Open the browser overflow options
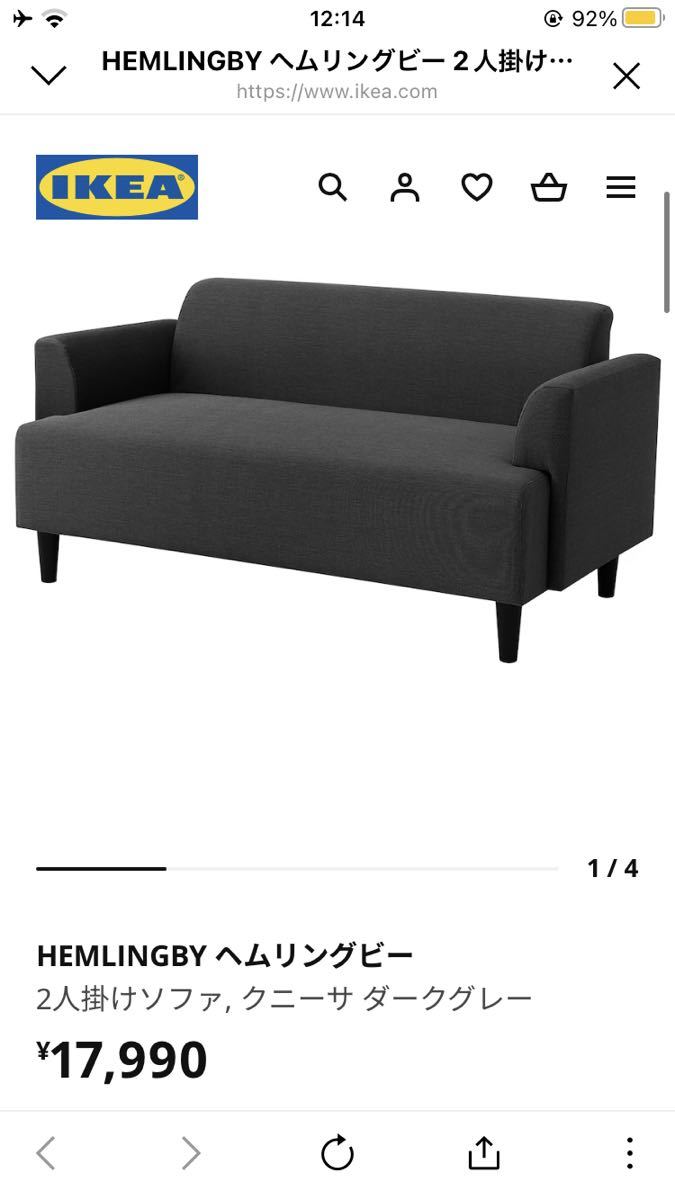Viewport: 675px width, 1200px height. coord(628,1153)
